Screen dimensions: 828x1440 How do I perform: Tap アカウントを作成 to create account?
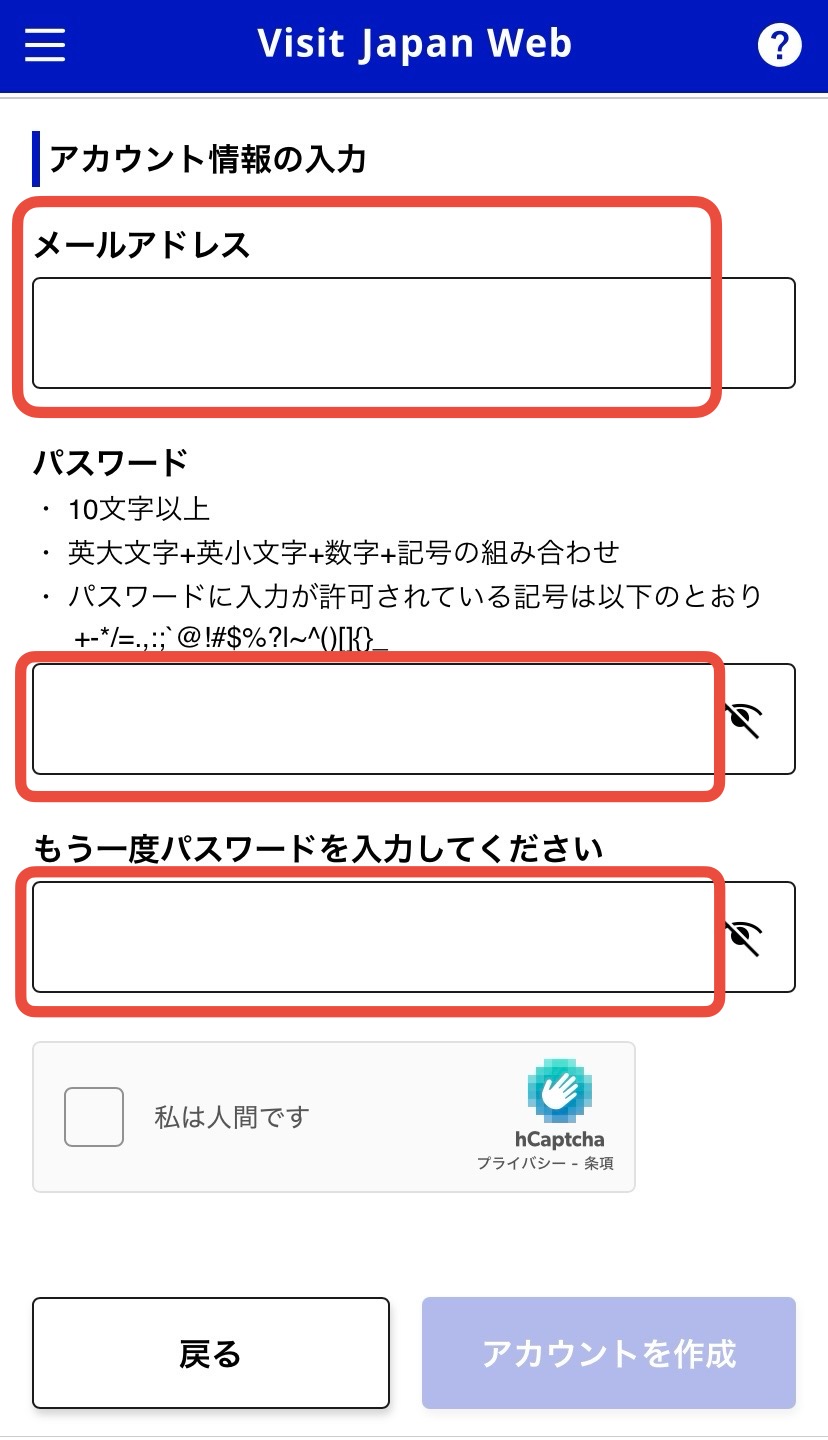coord(608,1353)
